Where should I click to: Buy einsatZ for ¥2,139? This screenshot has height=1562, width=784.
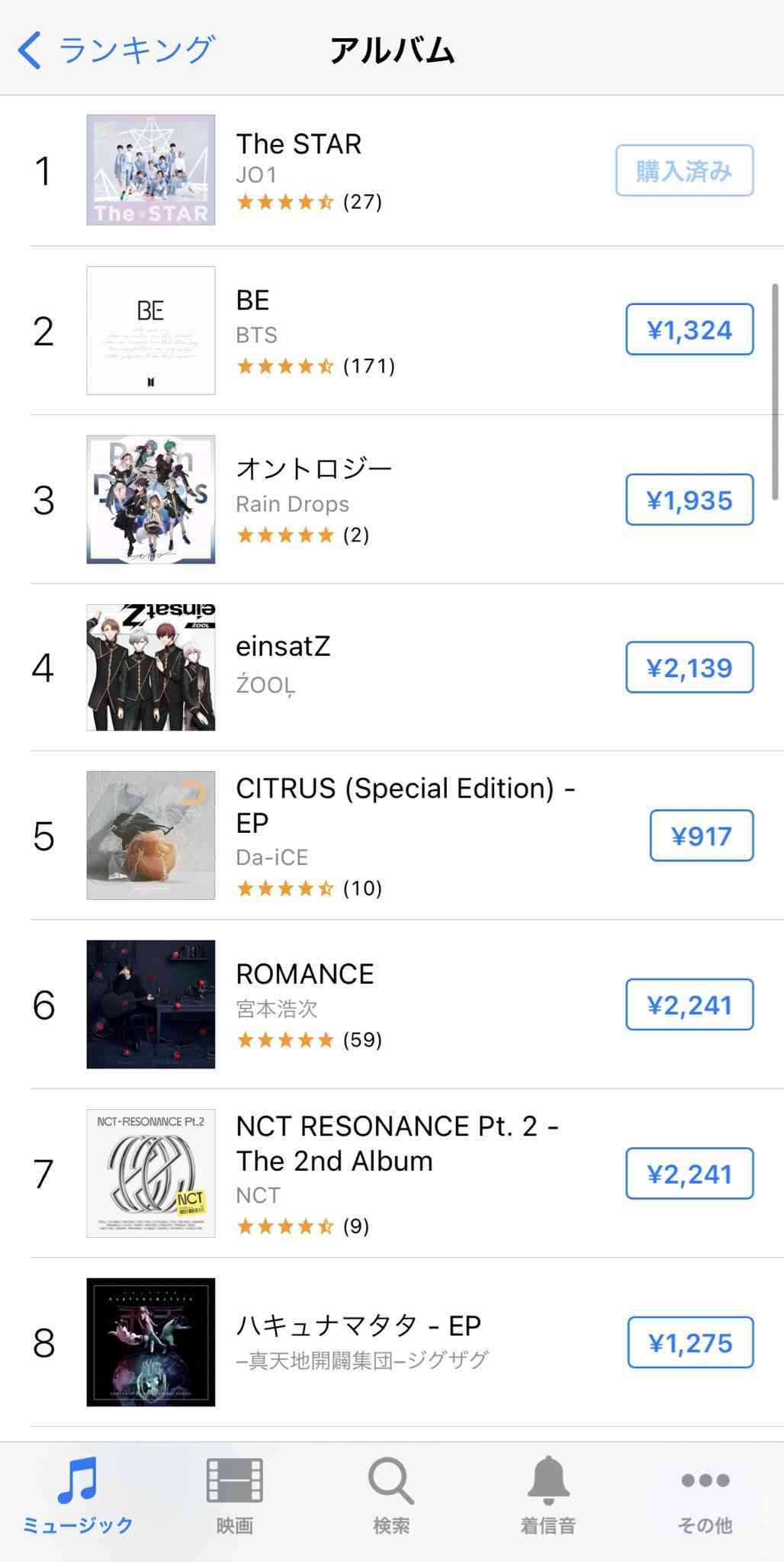(689, 667)
